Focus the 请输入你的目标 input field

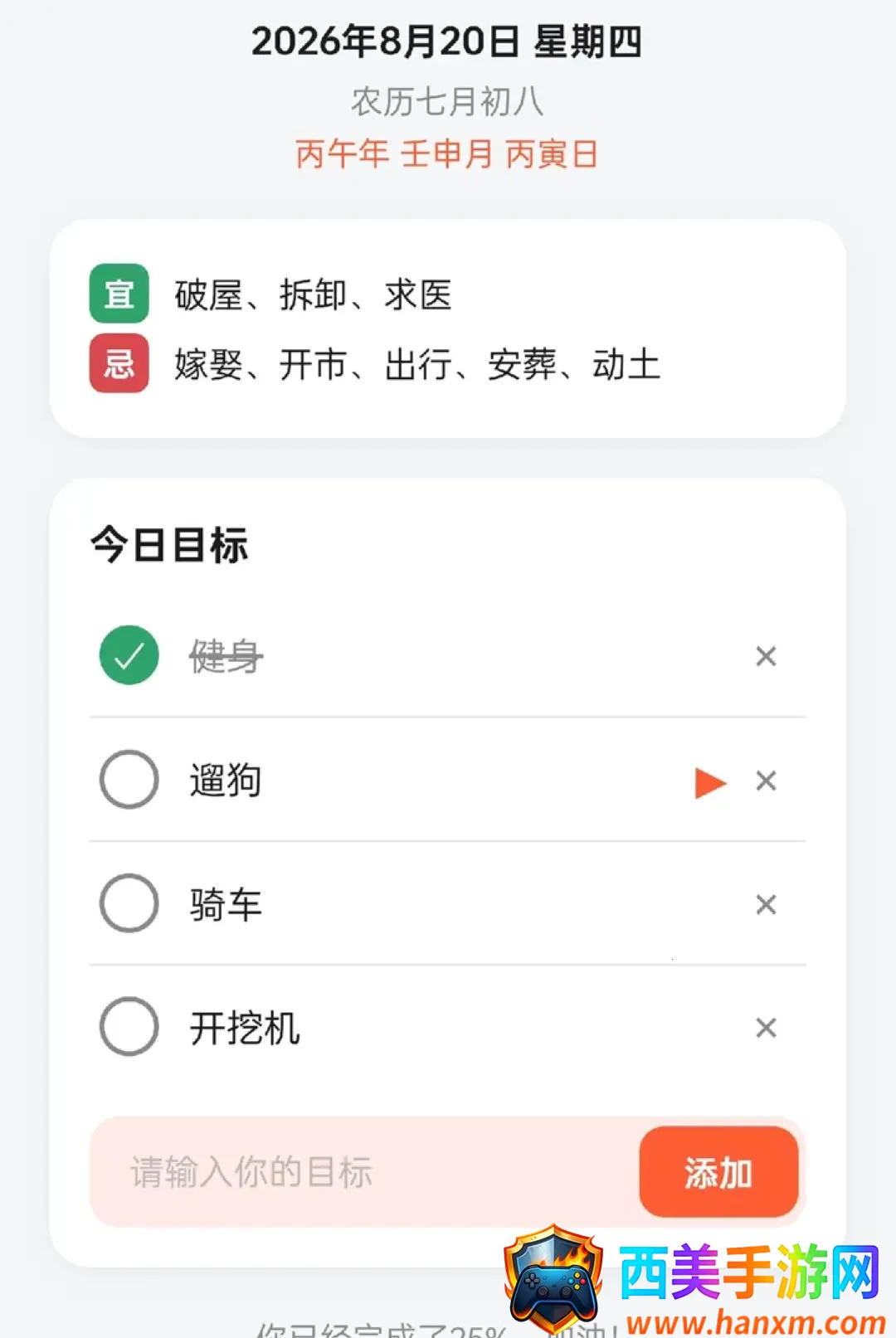[x=365, y=1172]
